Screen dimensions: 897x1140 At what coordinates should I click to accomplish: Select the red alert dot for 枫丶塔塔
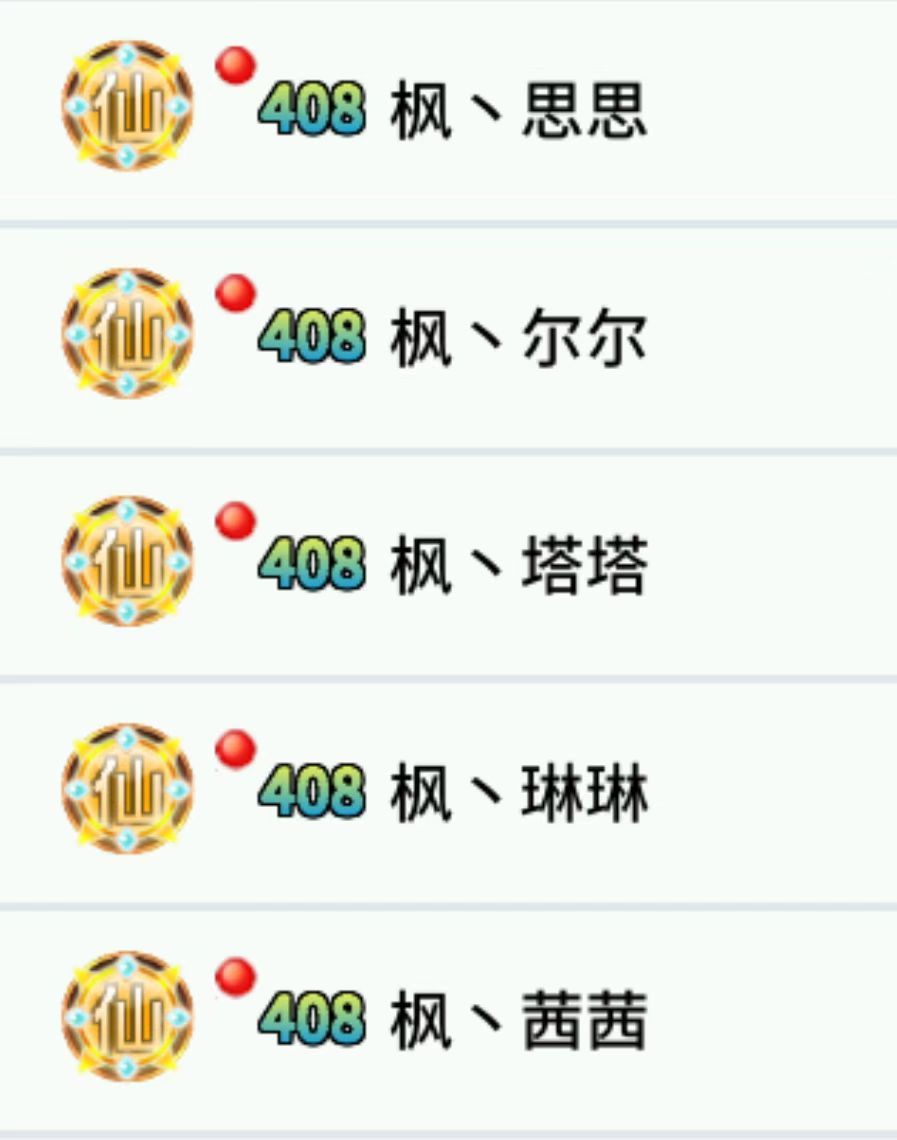click(x=234, y=521)
